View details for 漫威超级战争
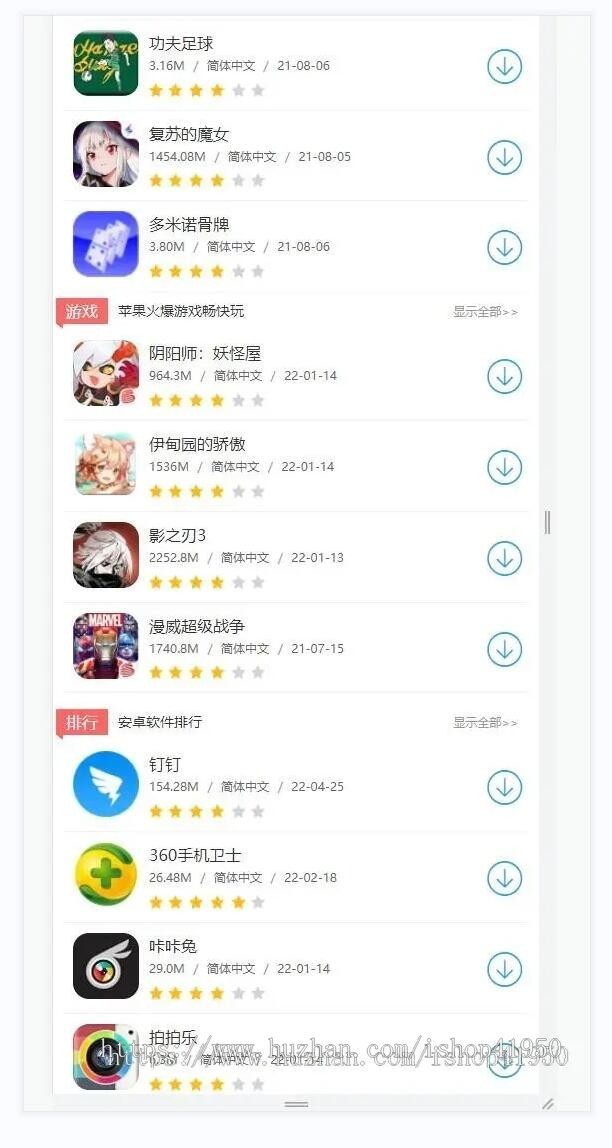Viewport: 612px width, 1148px height. tap(197, 627)
